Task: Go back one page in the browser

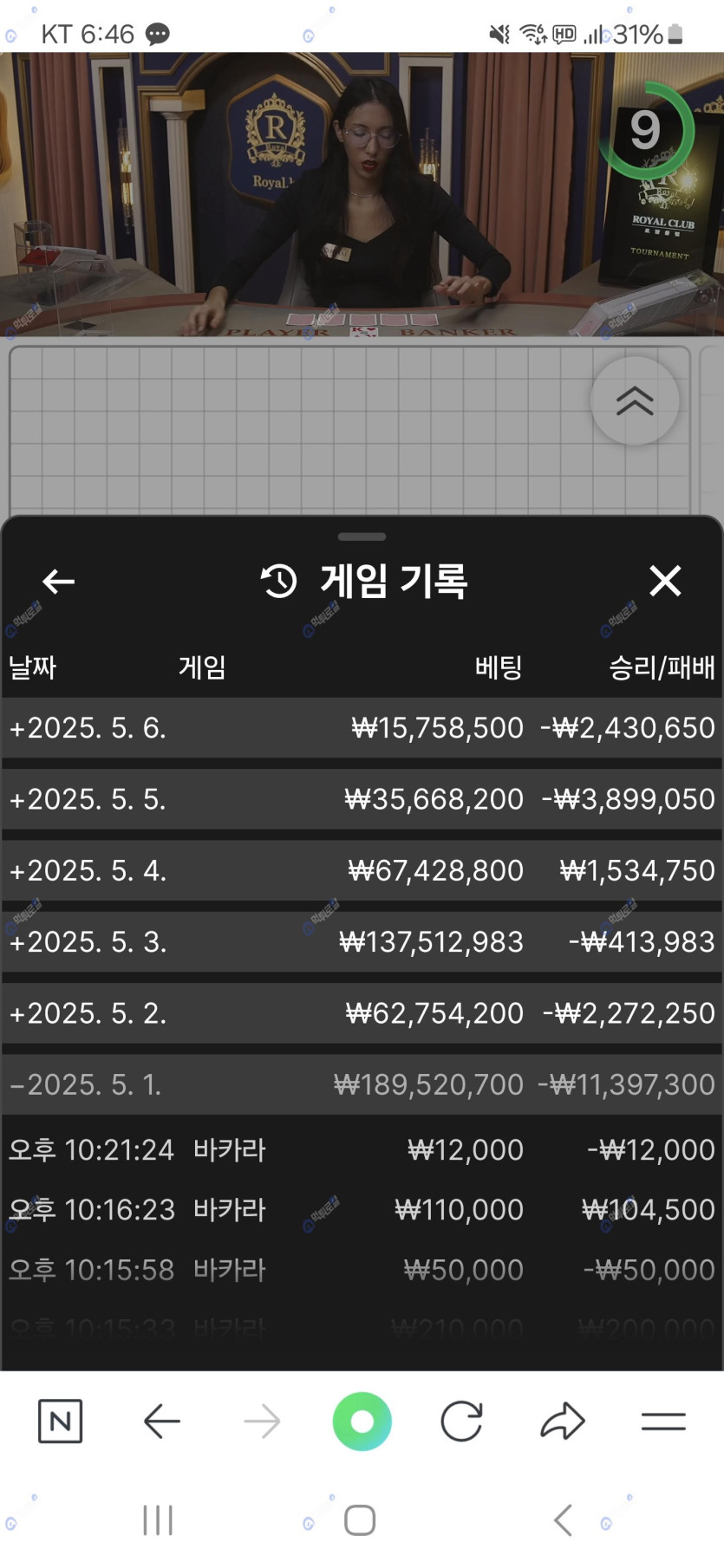Action: tap(161, 1422)
